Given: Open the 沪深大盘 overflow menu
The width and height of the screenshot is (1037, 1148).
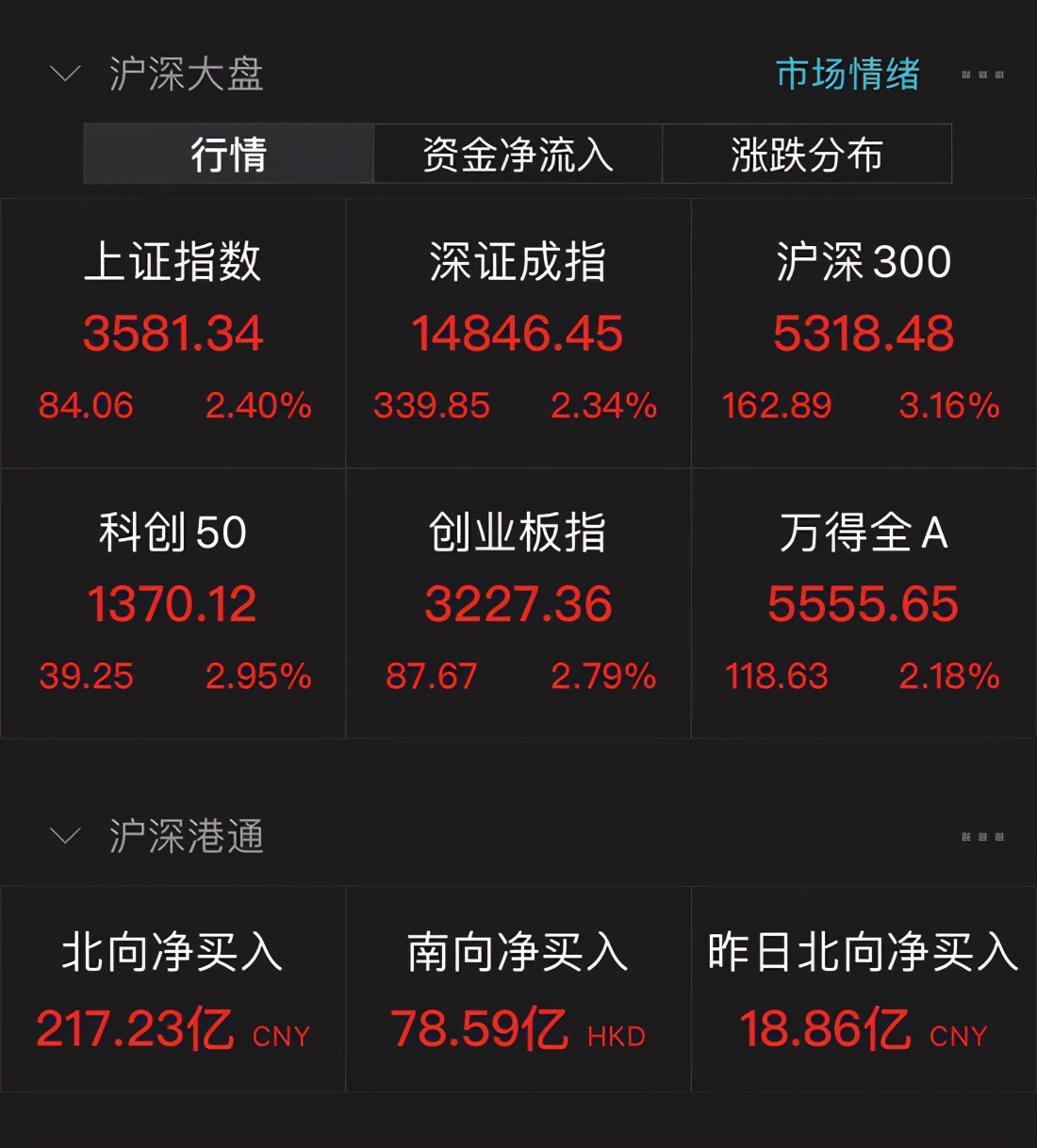Looking at the screenshot, I should click(x=982, y=74).
